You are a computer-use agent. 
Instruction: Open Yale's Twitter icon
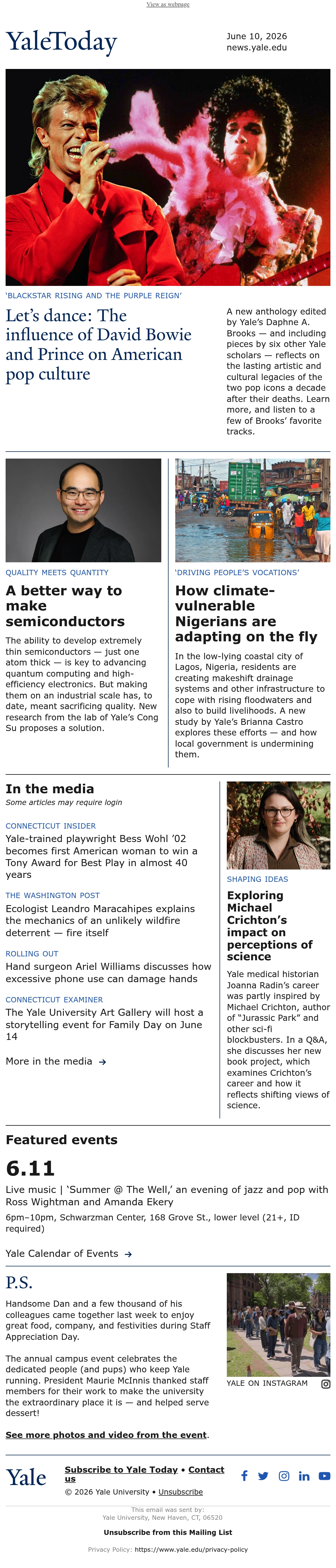click(x=263, y=1476)
